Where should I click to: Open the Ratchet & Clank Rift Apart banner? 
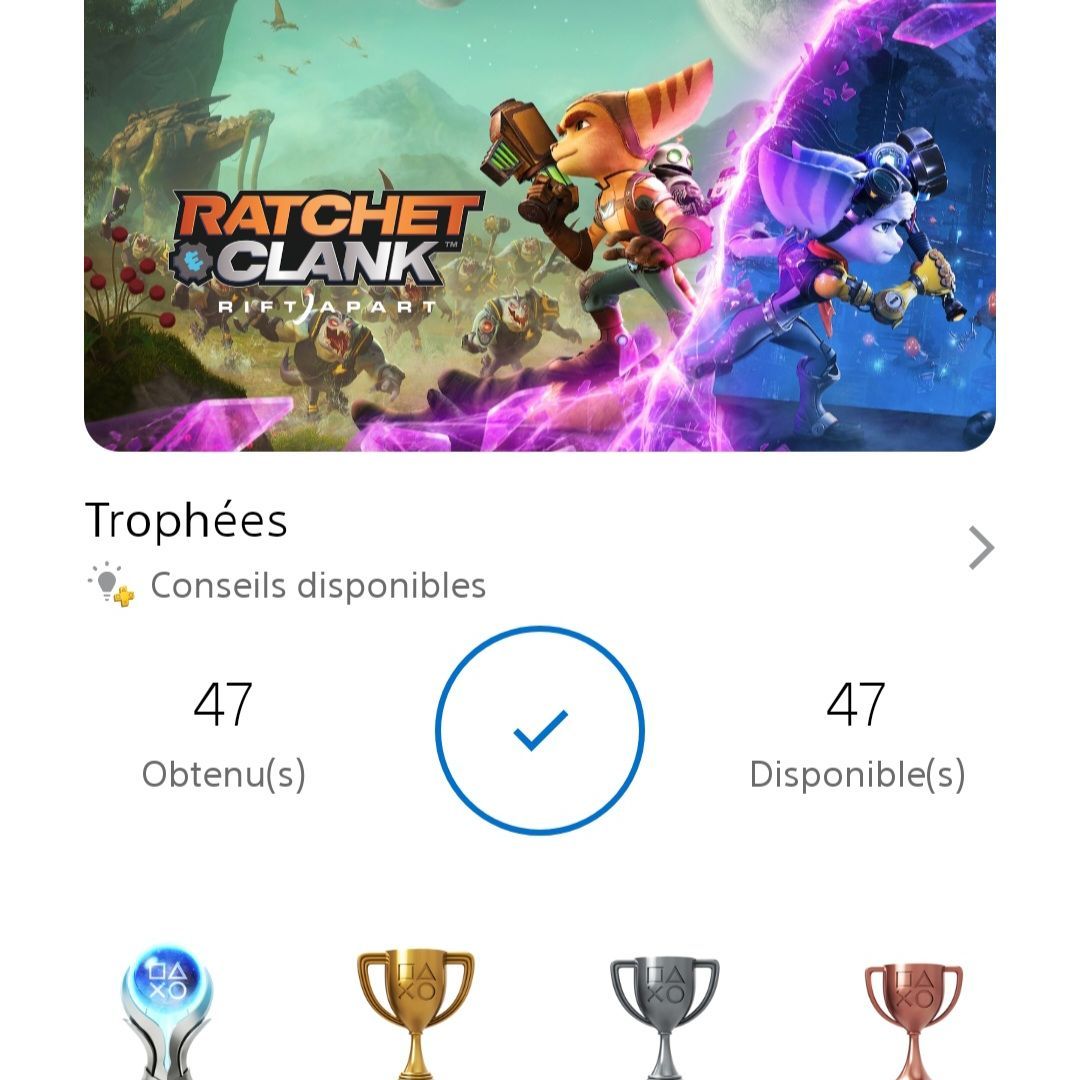tap(540, 225)
